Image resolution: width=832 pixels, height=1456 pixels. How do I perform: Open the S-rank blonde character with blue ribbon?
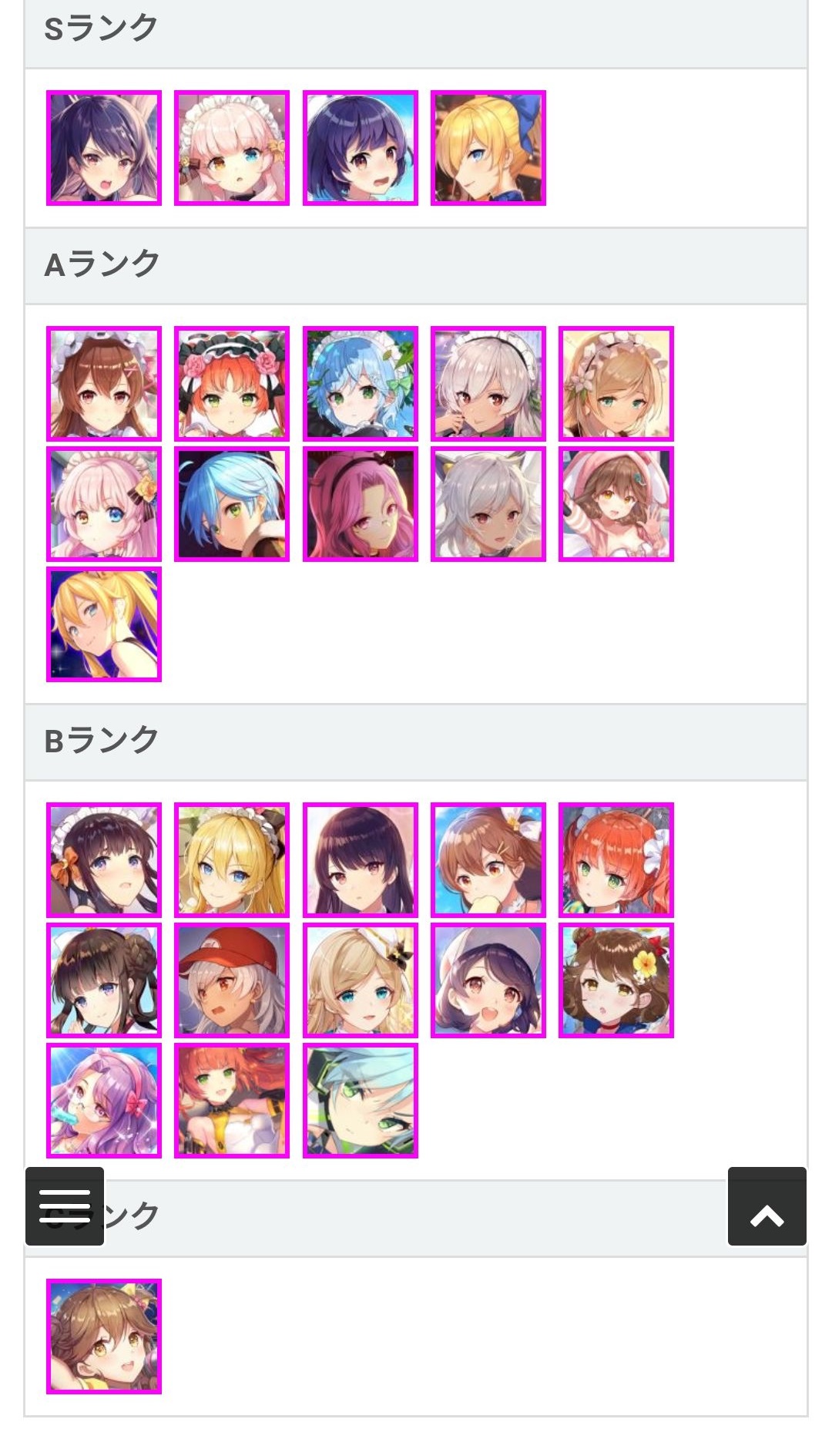(488, 148)
